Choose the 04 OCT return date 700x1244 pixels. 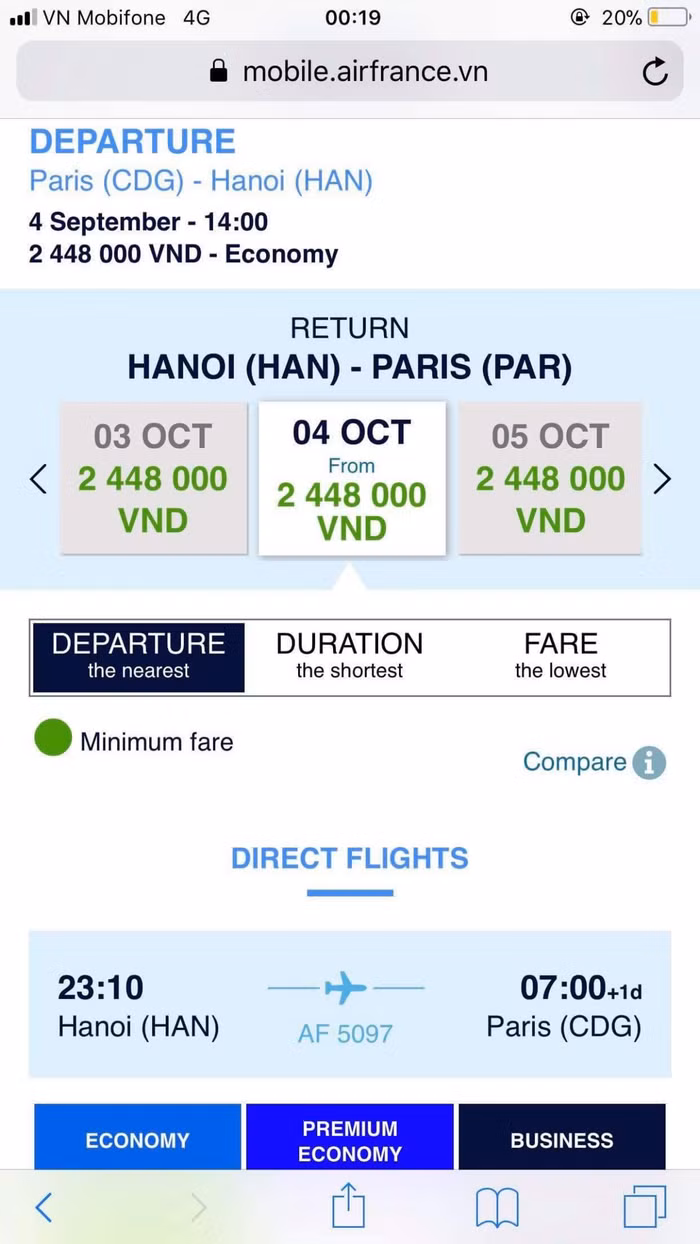click(351, 478)
